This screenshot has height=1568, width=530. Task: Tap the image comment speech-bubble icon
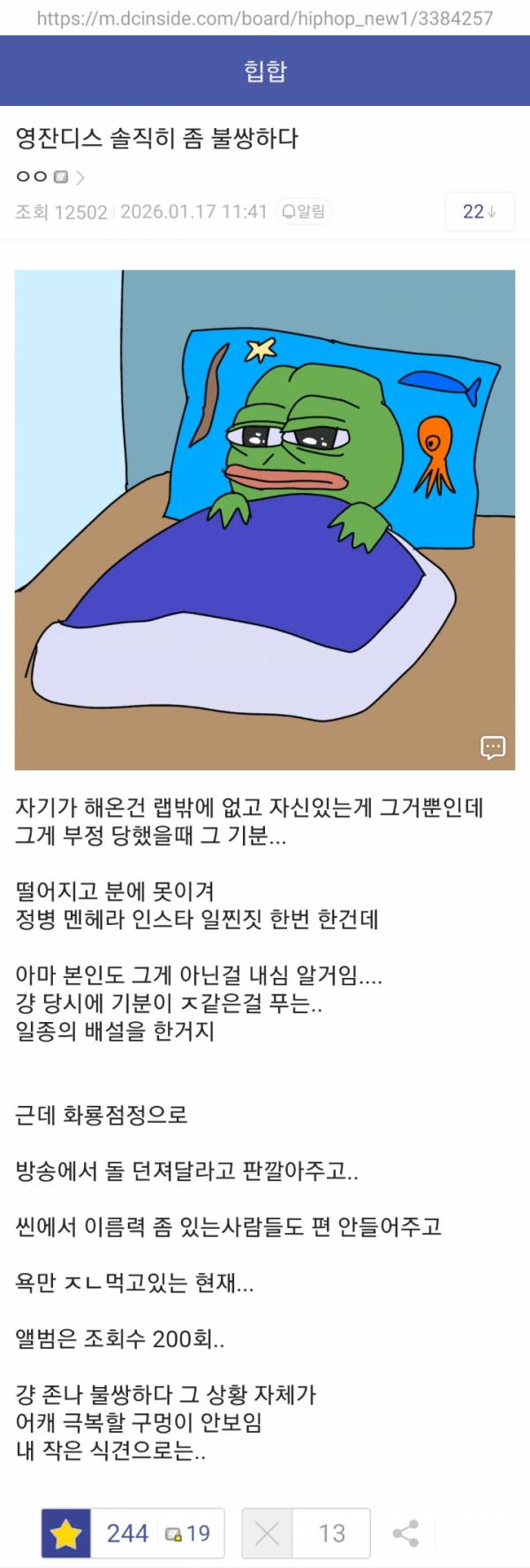point(492,747)
